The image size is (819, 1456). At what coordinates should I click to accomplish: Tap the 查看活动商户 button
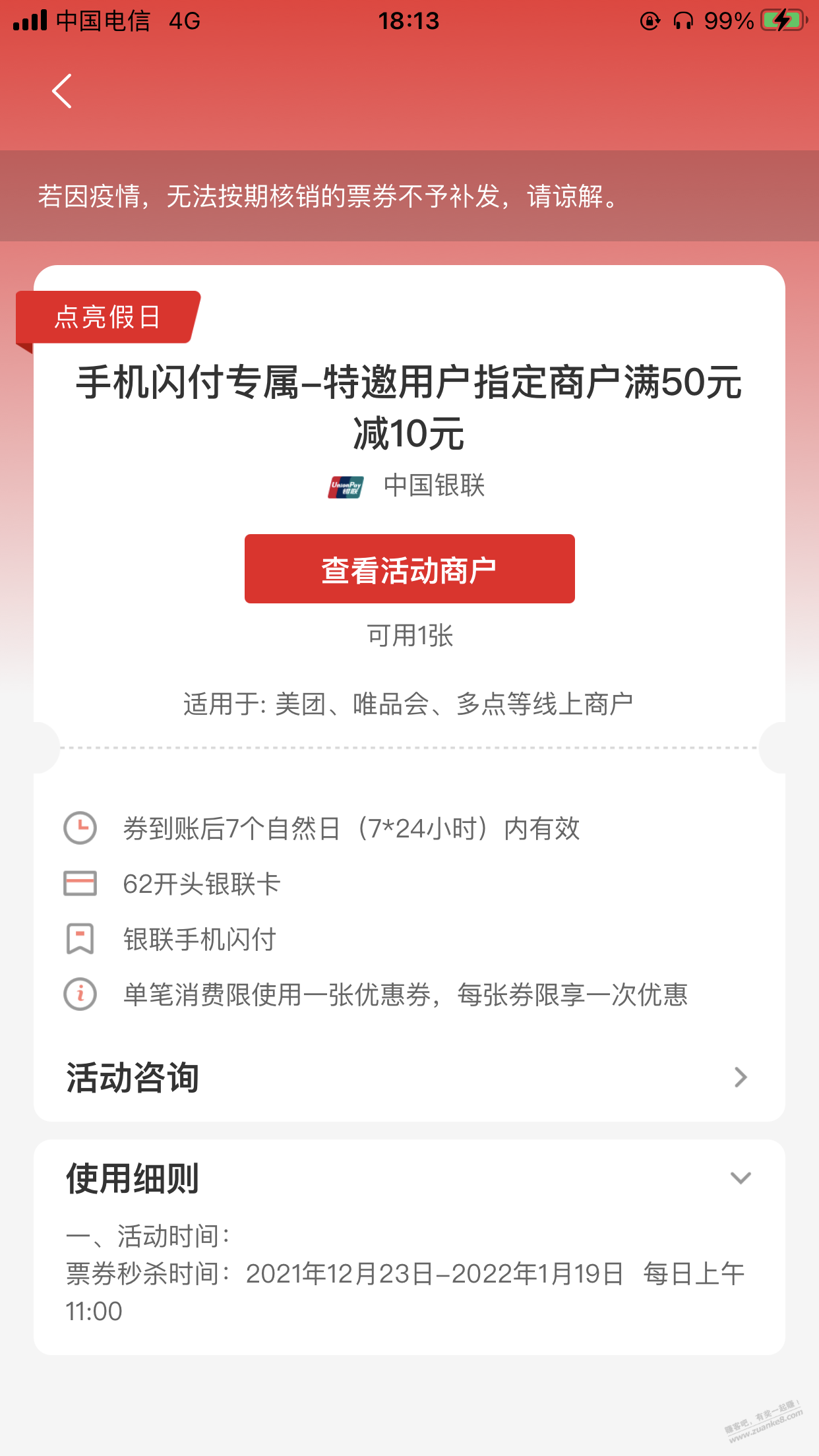(x=409, y=568)
